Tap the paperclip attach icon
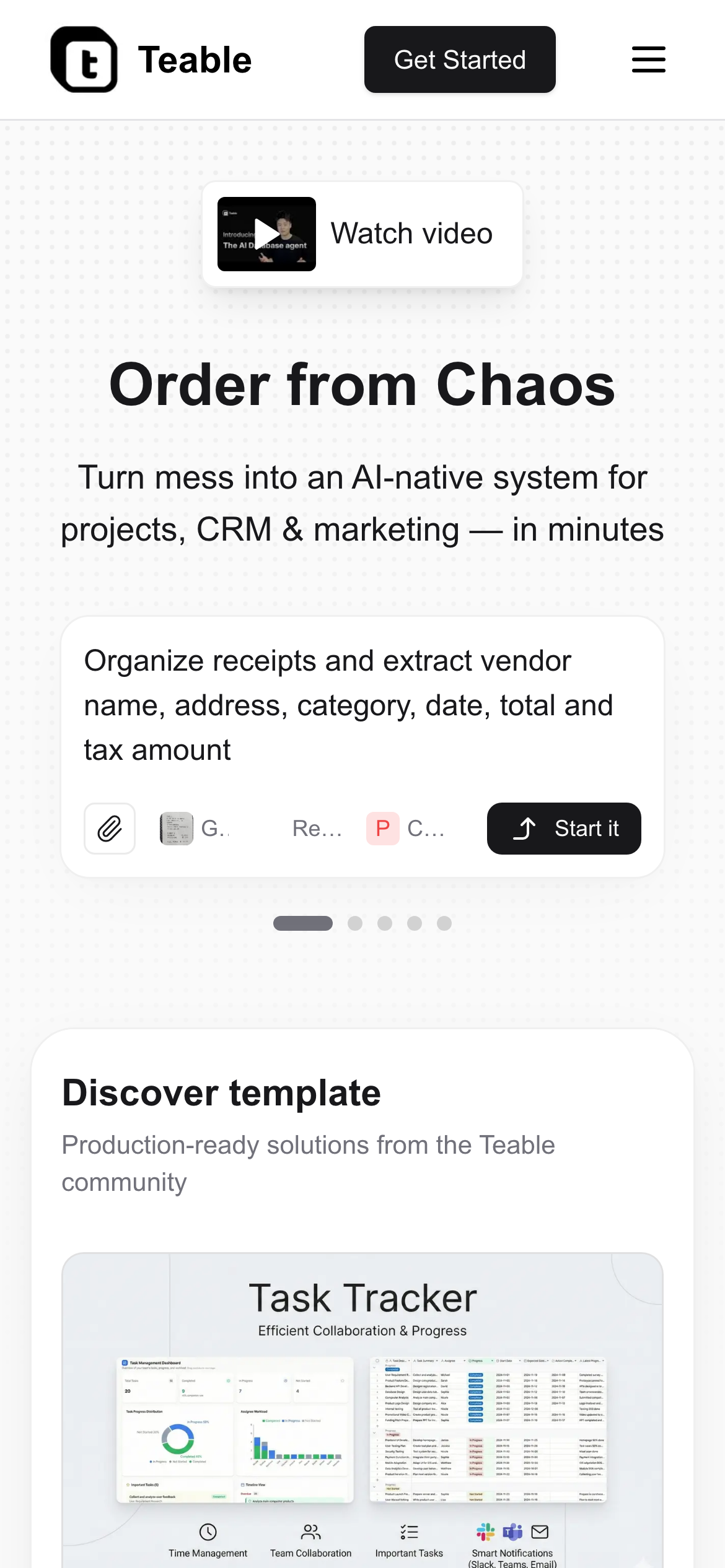The width and height of the screenshot is (725, 1568). pyautogui.click(x=110, y=829)
